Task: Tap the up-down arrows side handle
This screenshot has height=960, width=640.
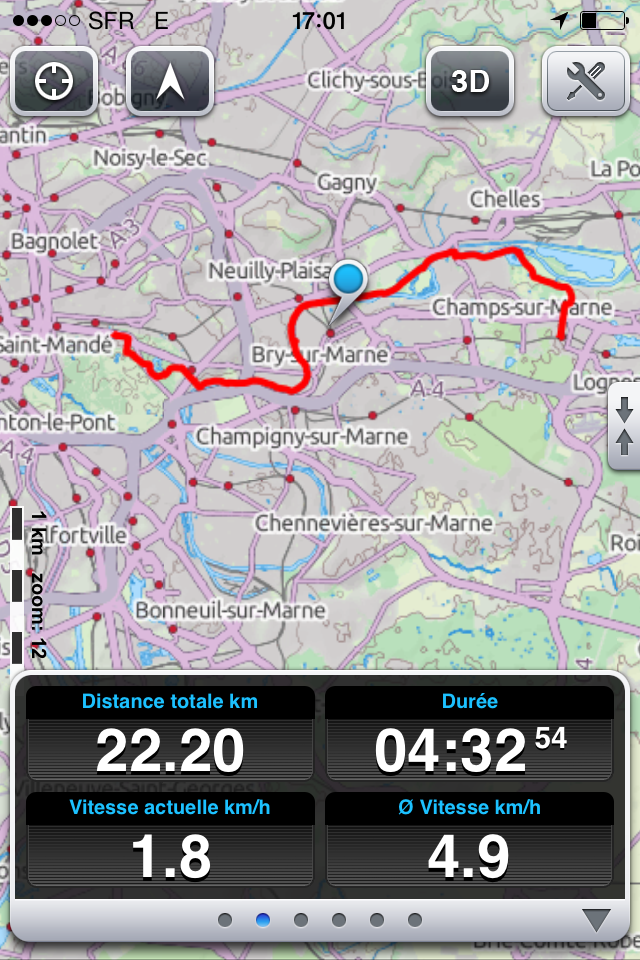Action: tap(624, 426)
